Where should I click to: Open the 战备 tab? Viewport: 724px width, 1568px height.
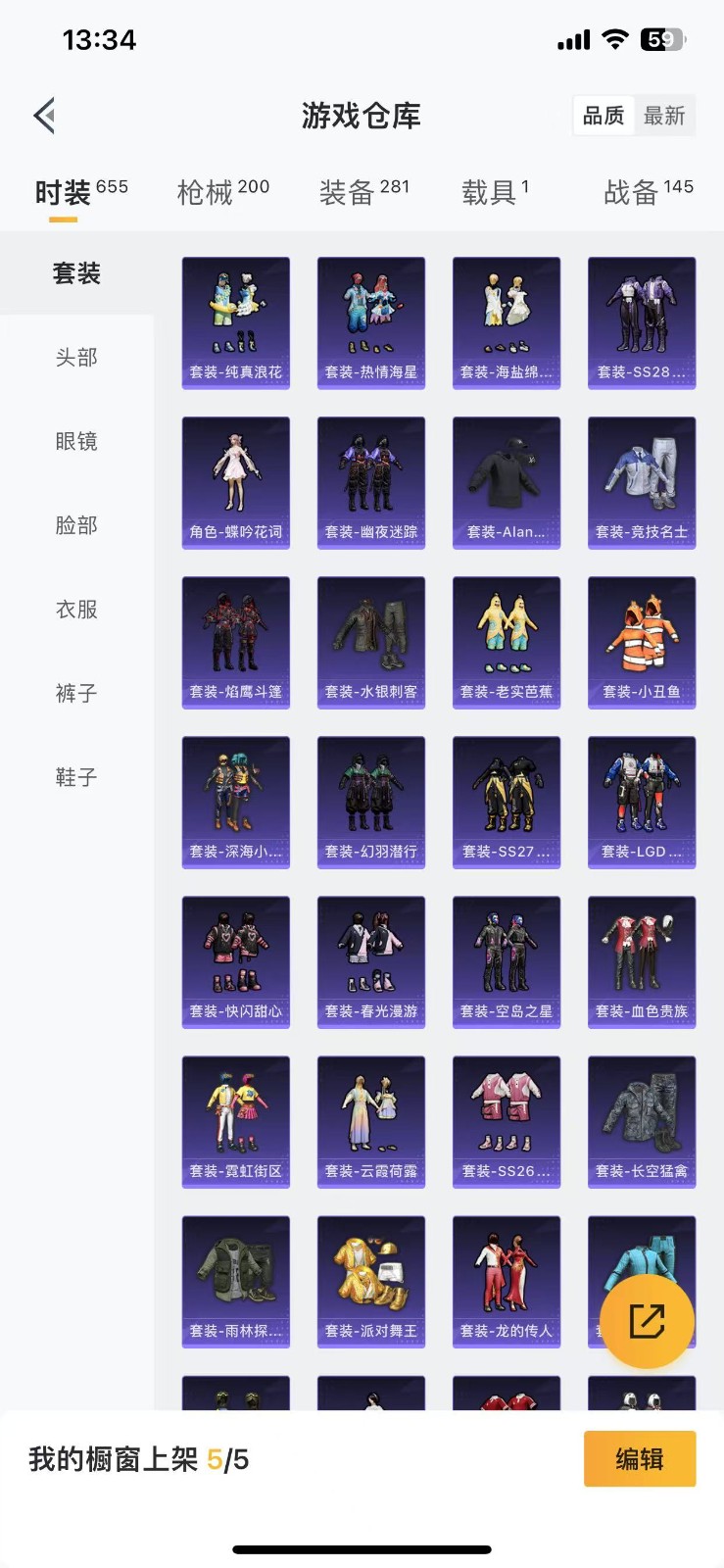(649, 192)
